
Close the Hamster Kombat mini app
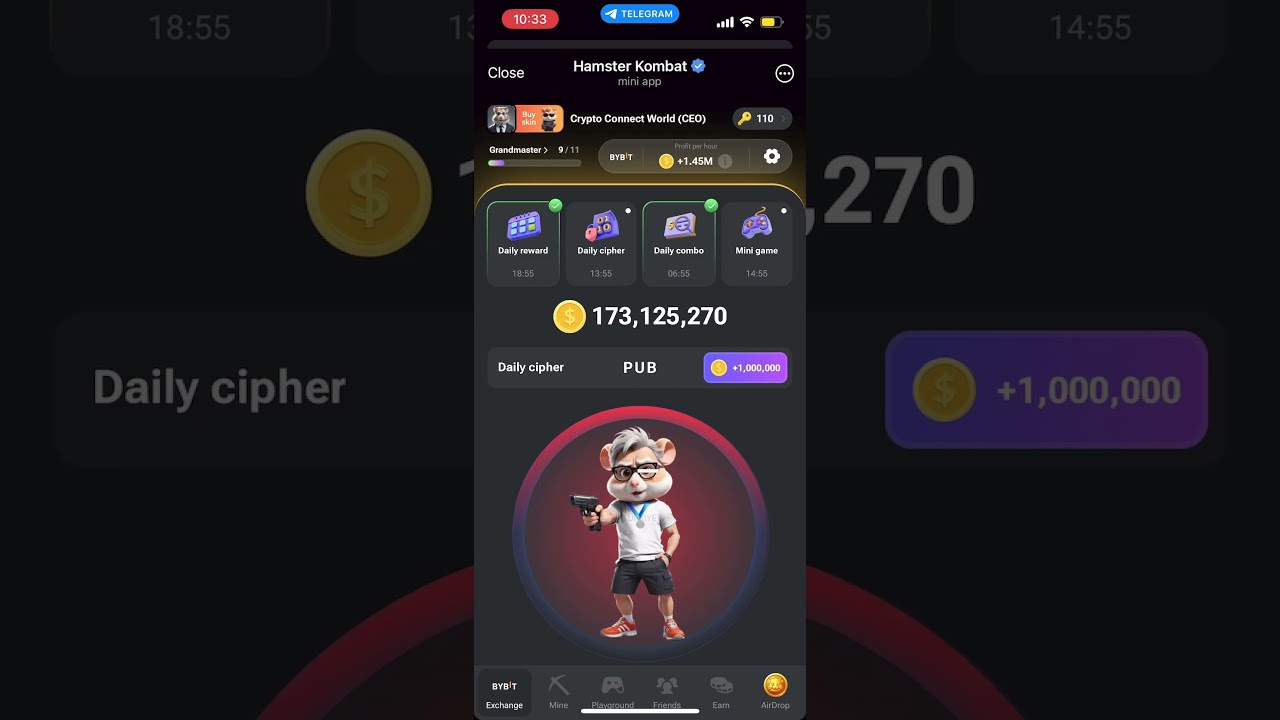pos(506,73)
